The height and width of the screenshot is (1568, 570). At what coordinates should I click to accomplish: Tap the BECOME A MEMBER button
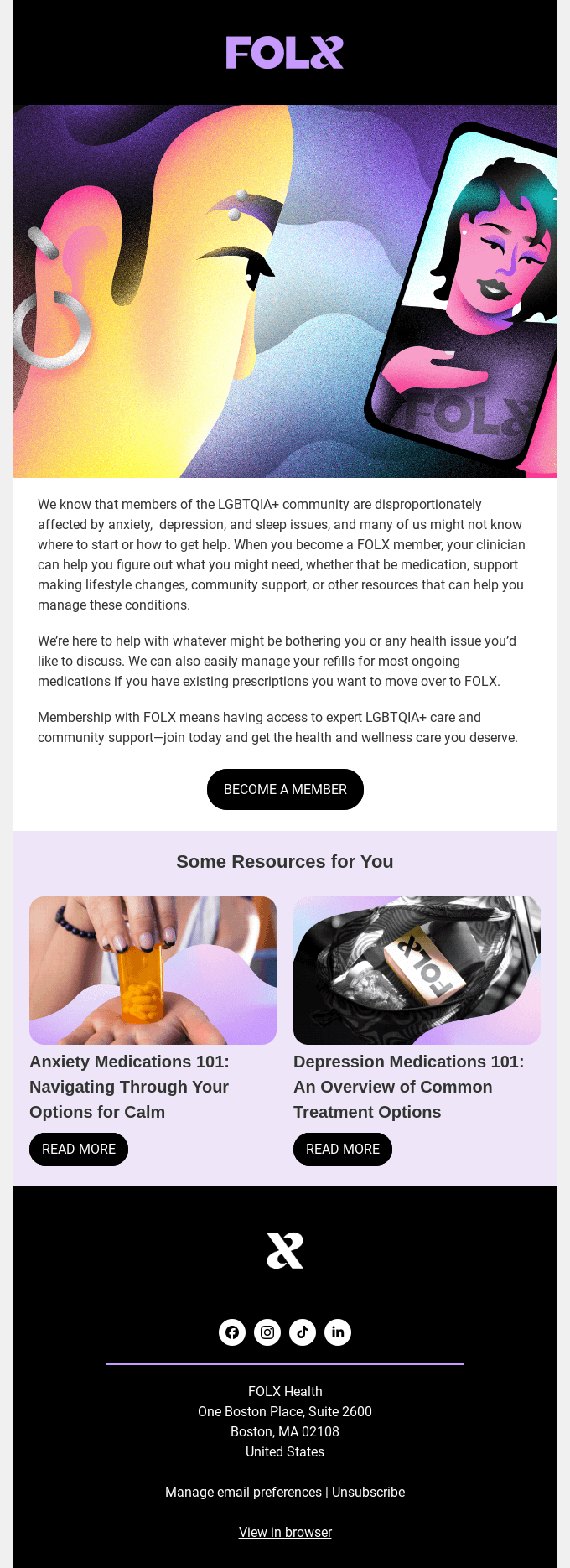point(285,789)
